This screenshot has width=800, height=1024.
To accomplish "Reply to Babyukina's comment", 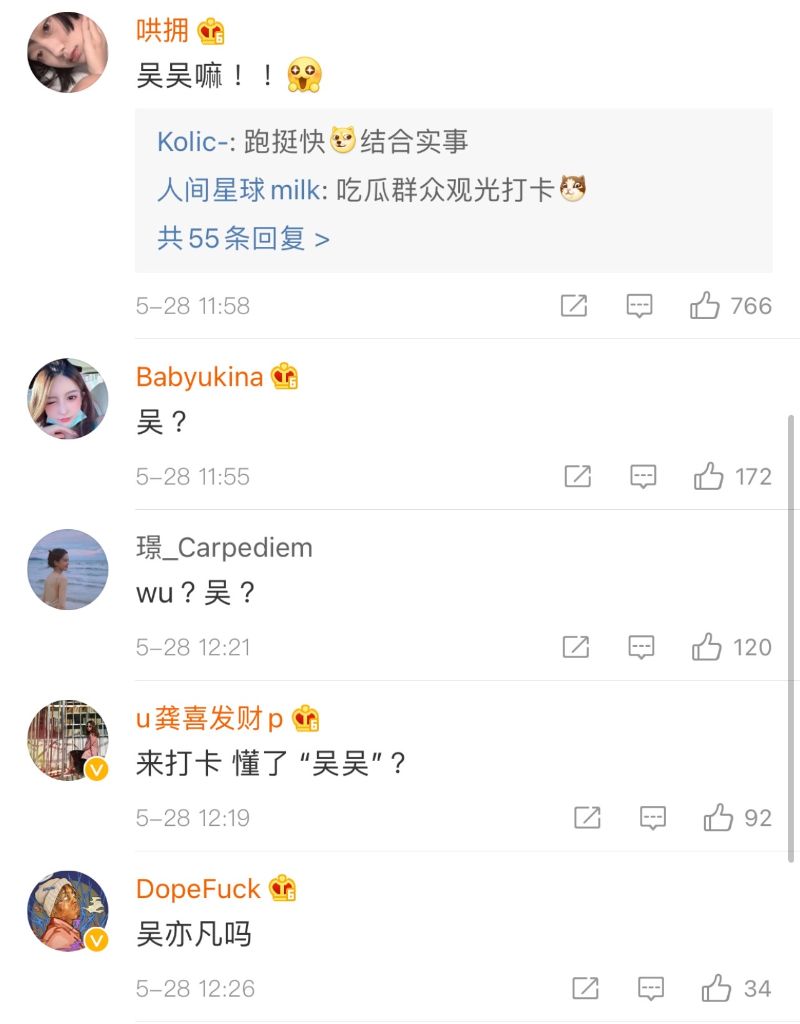I will 643,477.
